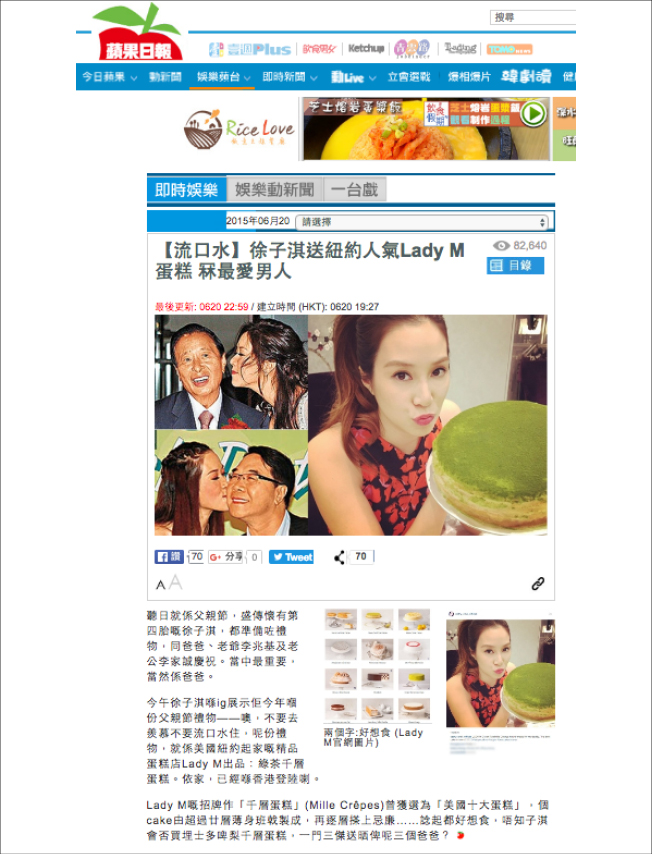Go to 動新聞 section
This screenshot has height=854, width=652.
pyautogui.click(x=165, y=77)
